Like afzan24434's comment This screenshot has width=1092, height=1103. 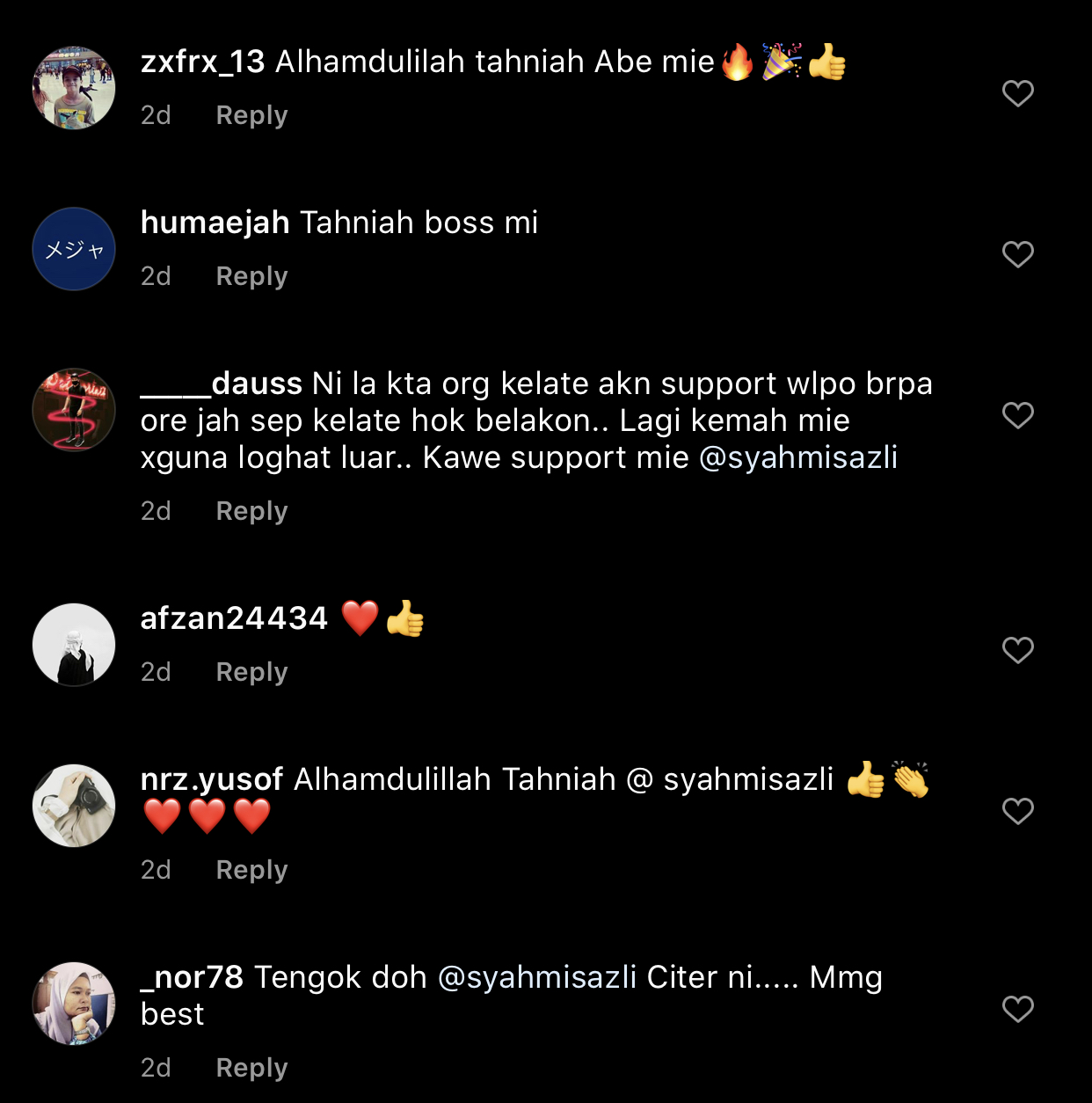pos(1017,650)
